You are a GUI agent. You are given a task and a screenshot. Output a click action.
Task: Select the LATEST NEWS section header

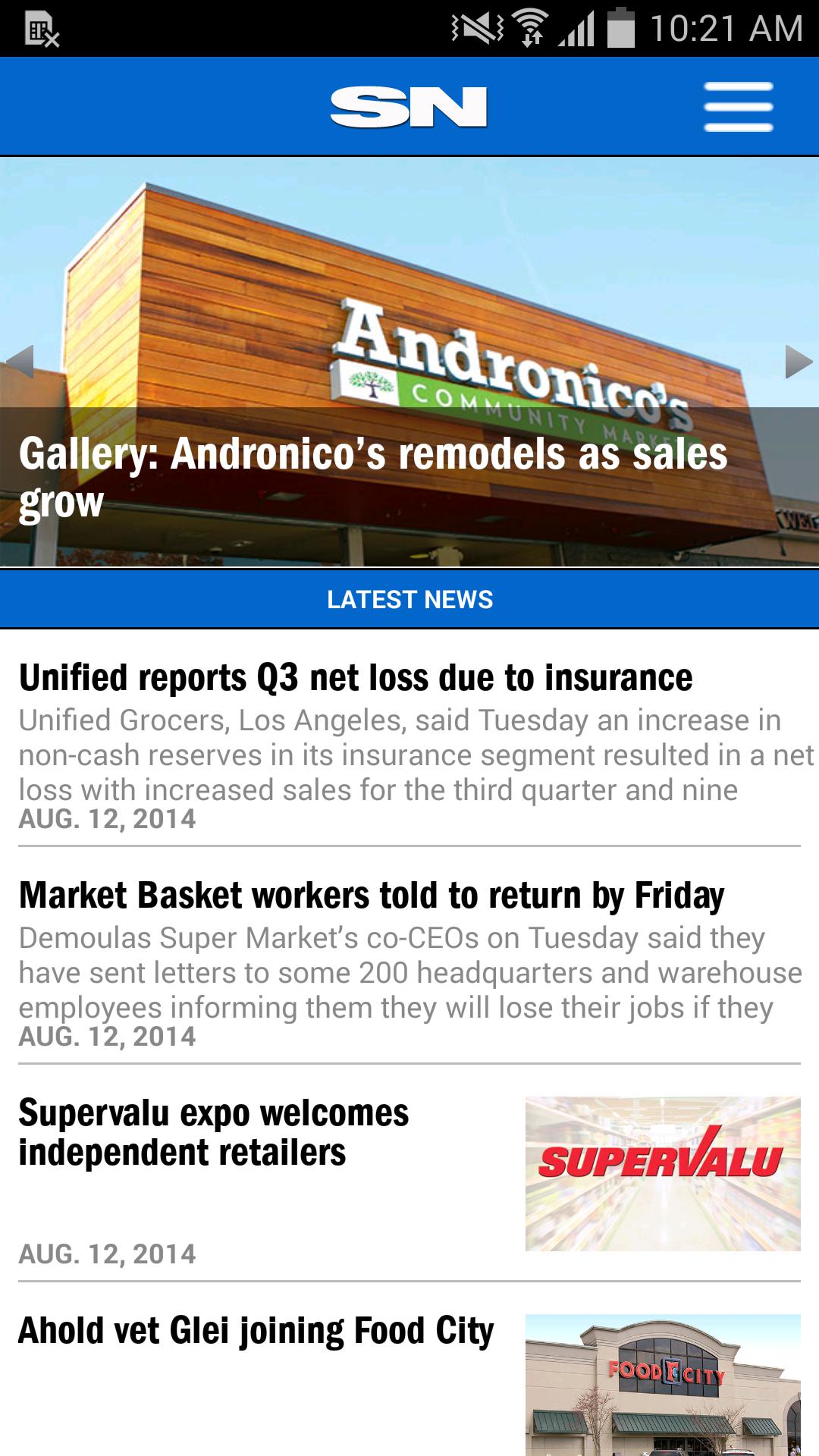[409, 600]
